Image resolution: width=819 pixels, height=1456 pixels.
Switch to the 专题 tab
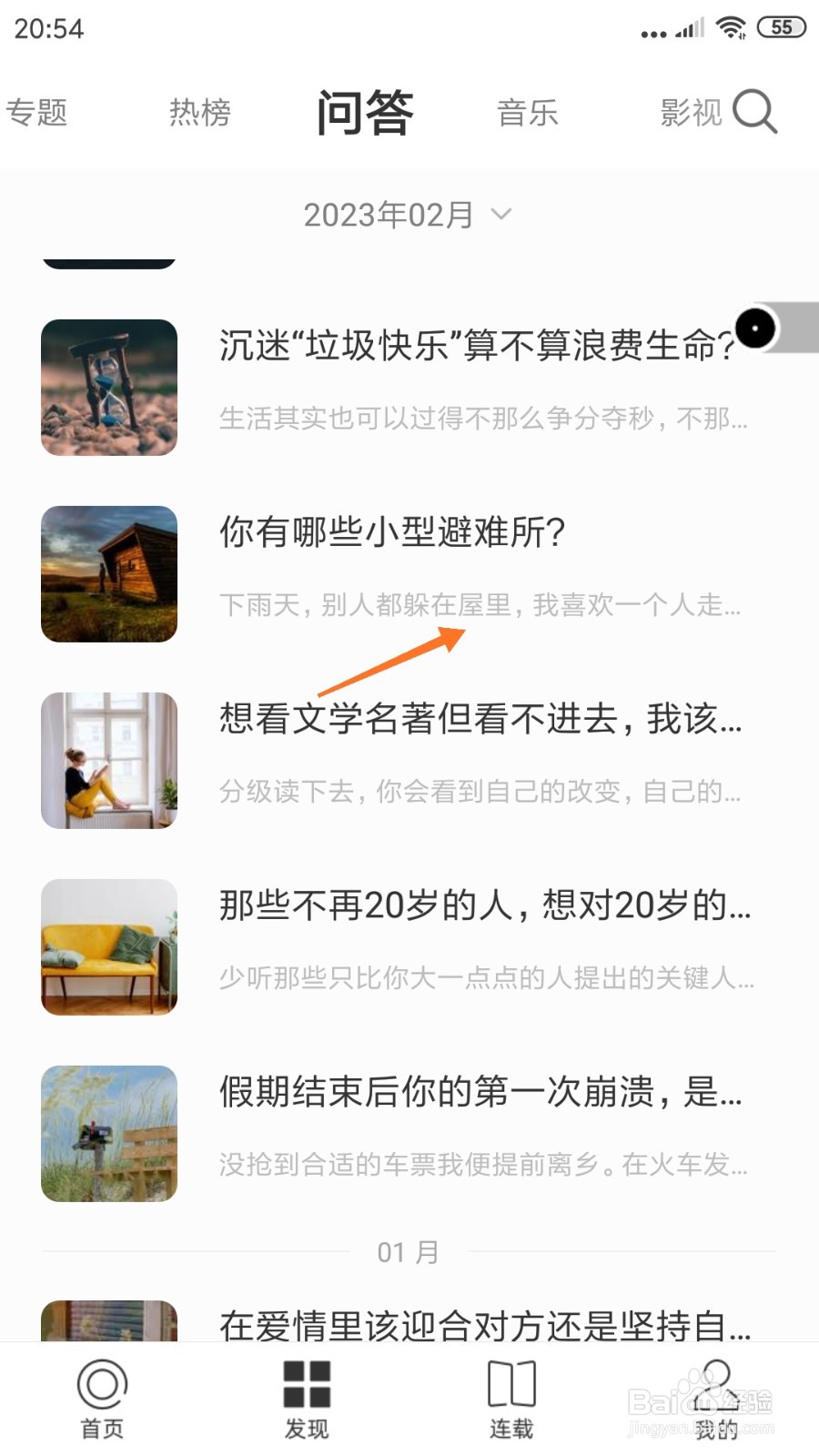click(36, 113)
